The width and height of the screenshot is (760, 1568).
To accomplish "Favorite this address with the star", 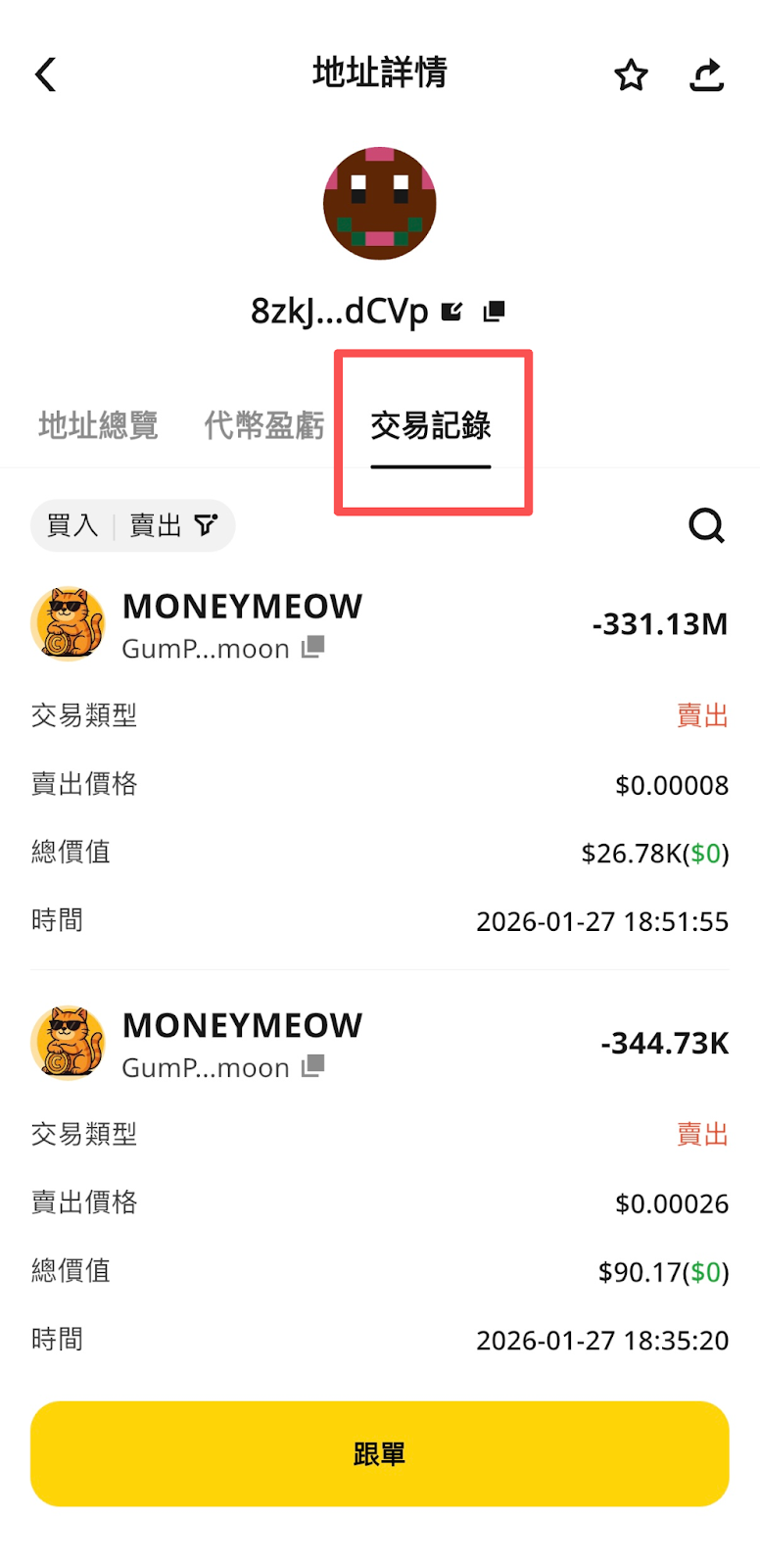I will [x=631, y=75].
